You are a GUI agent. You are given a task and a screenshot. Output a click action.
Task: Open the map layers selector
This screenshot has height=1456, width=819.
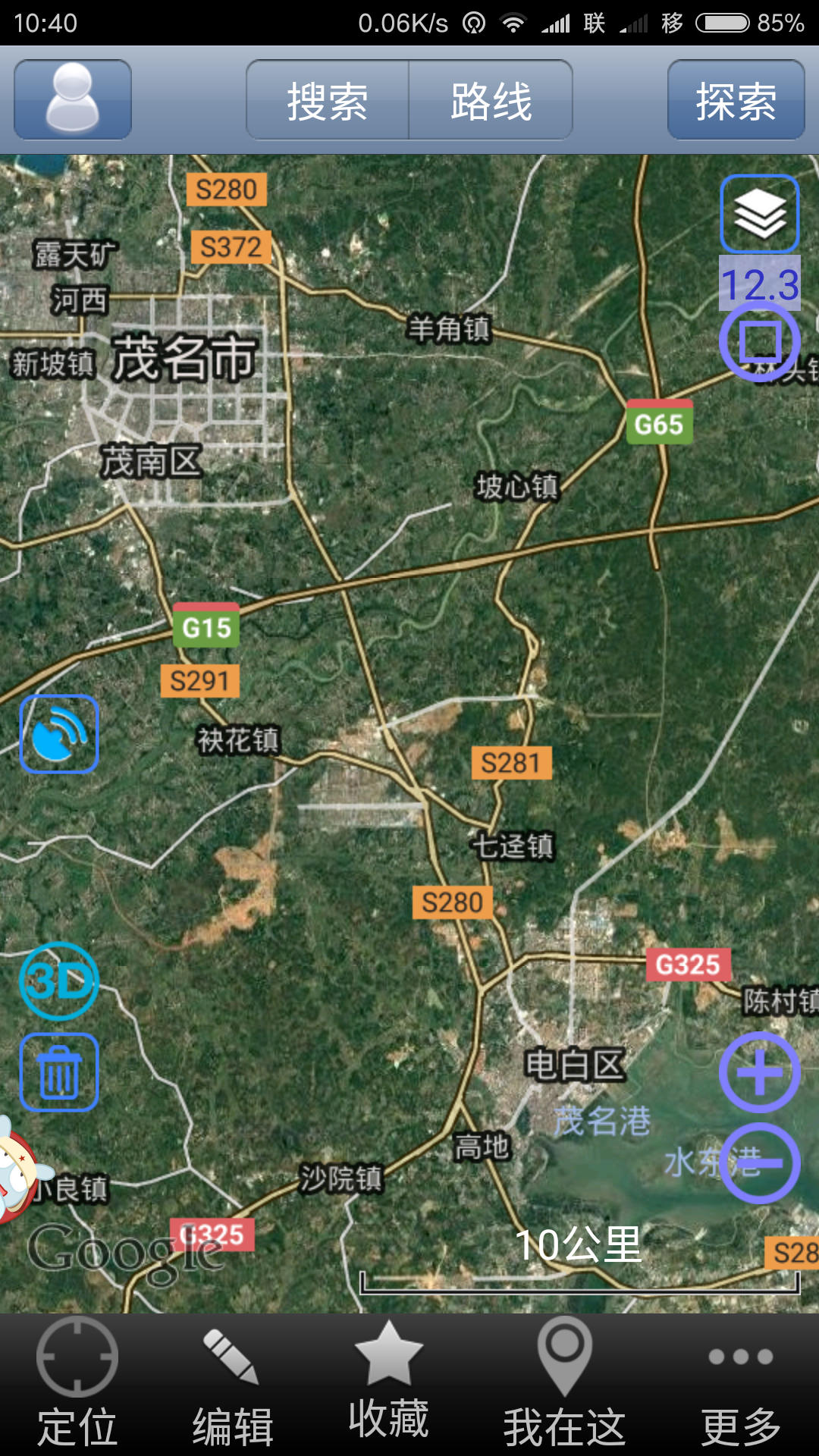[759, 214]
